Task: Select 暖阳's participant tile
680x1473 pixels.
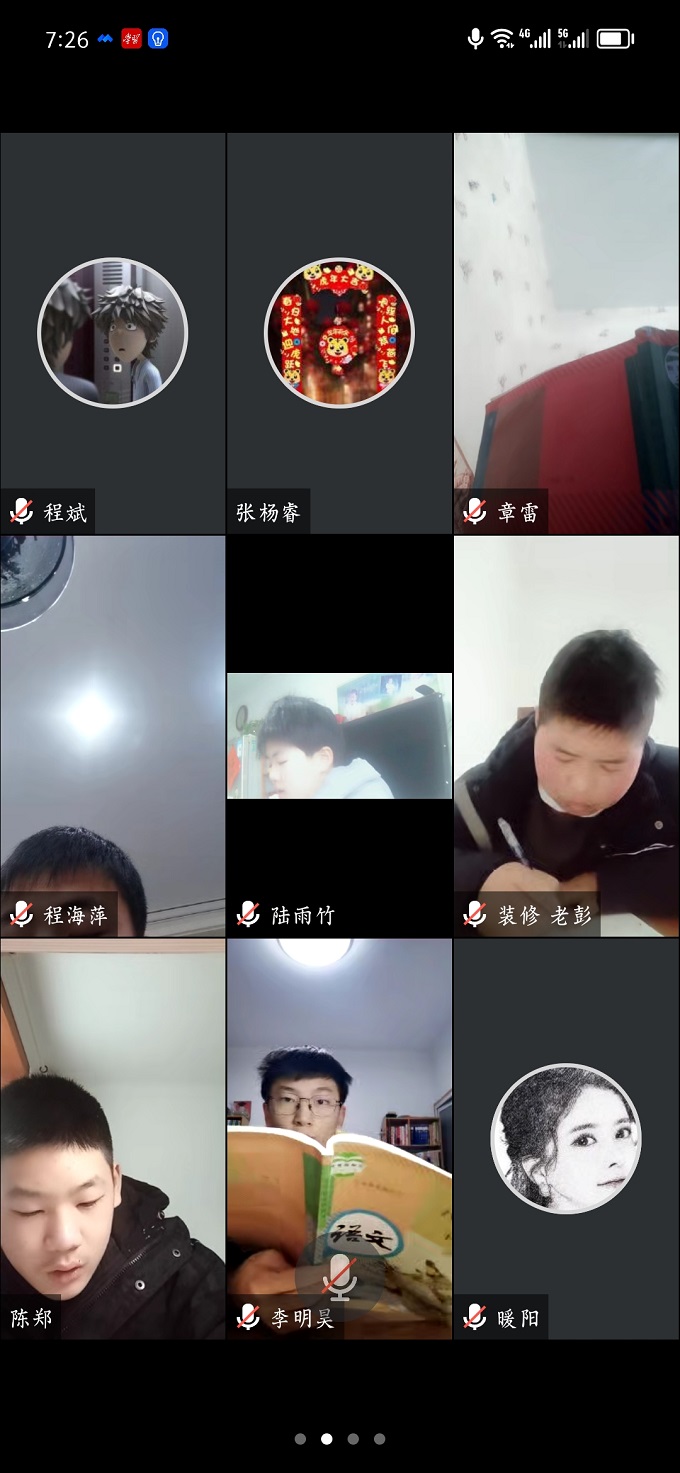Action: point(566,1138)
